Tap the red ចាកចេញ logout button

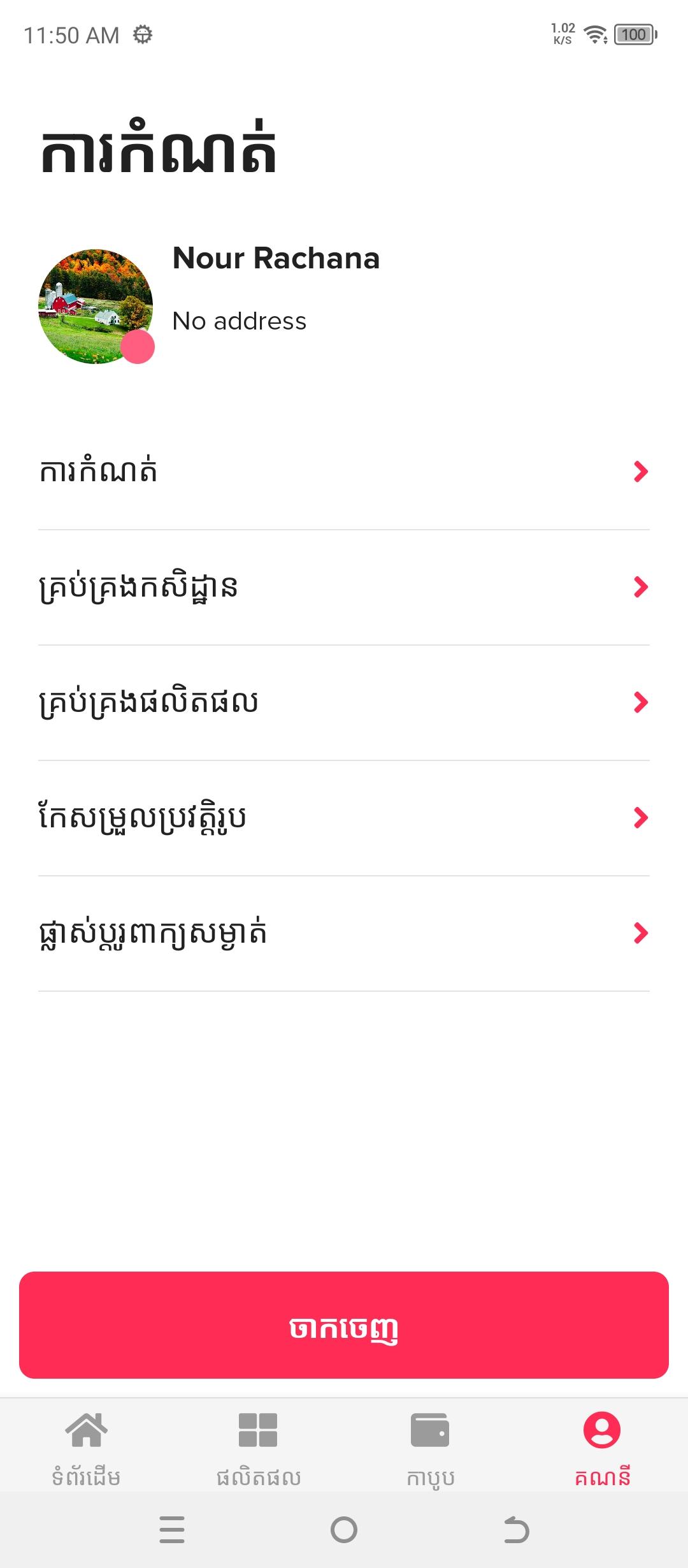tap(344, 1325)
